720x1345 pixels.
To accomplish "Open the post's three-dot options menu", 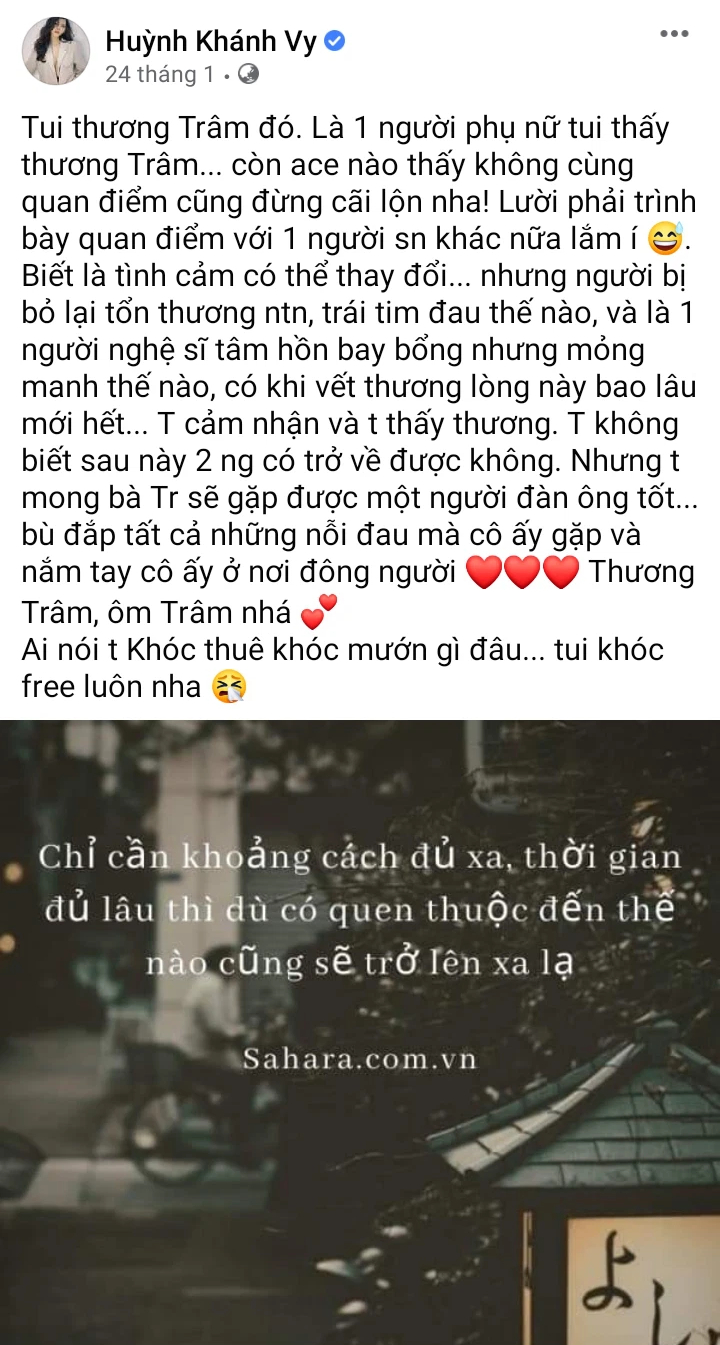I will (x=674, y=36).
